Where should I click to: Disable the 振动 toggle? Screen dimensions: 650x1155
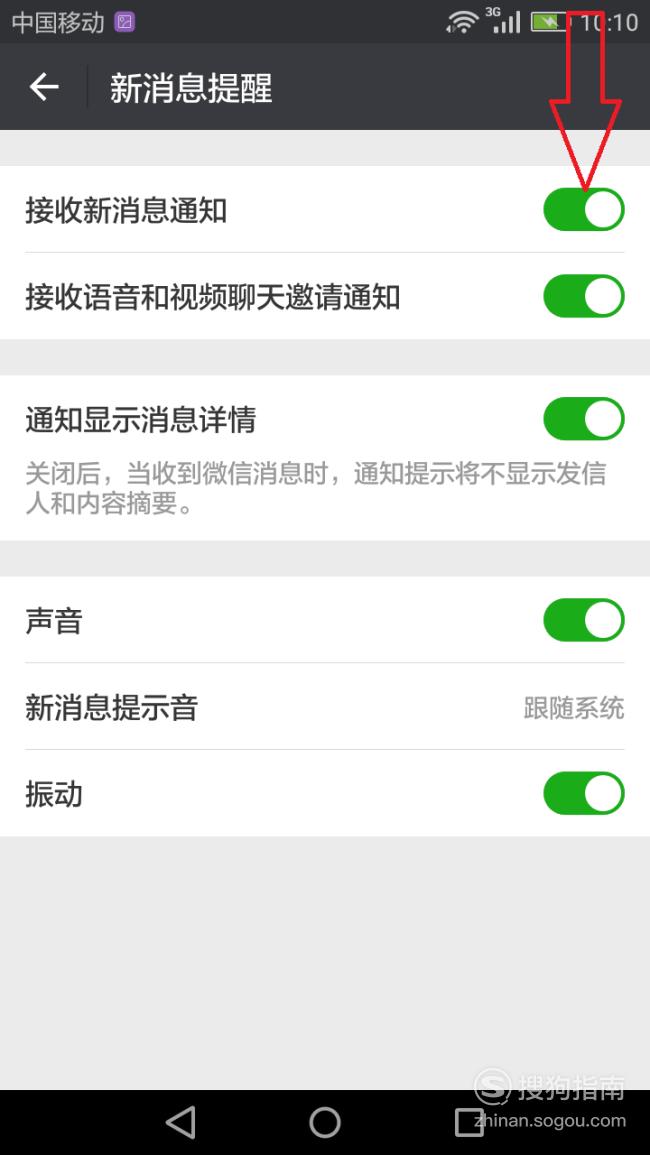coord(584,793)
